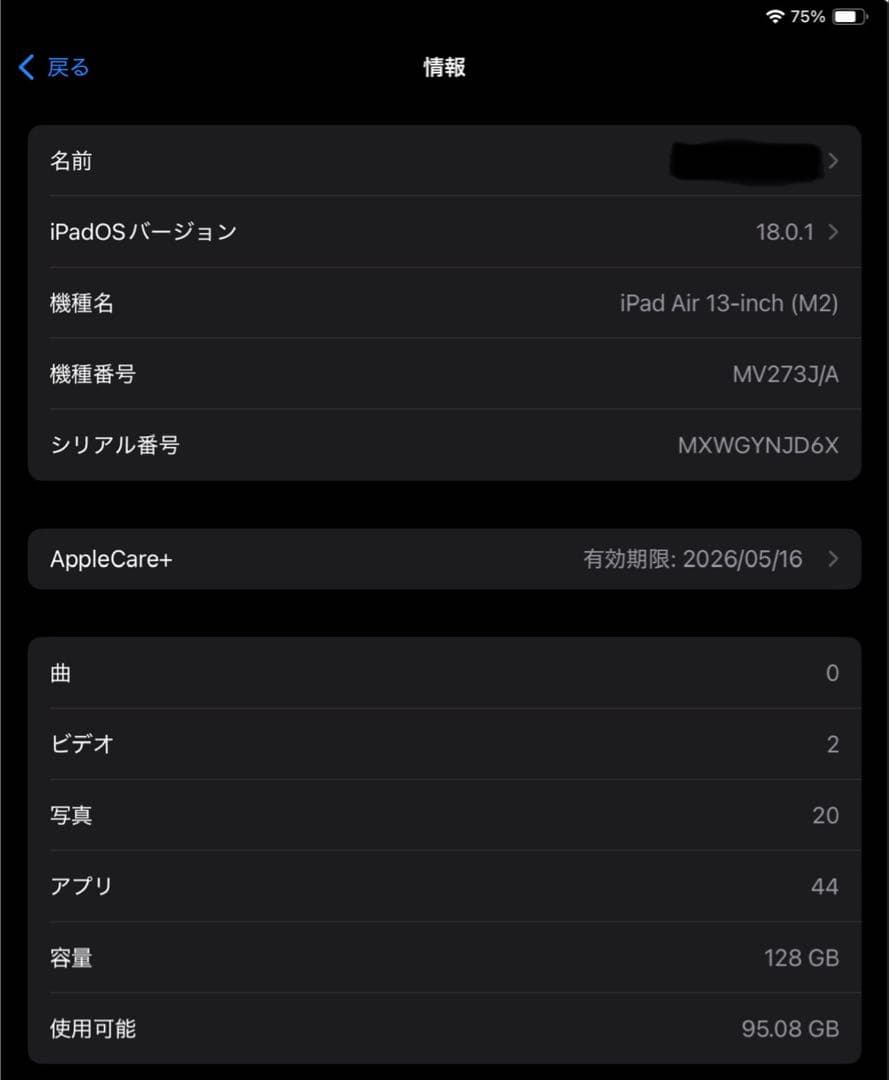Select the 機種名 iPad Air 13-inch row
This screenshot has height=1080, width=889.
click(445, 303)
